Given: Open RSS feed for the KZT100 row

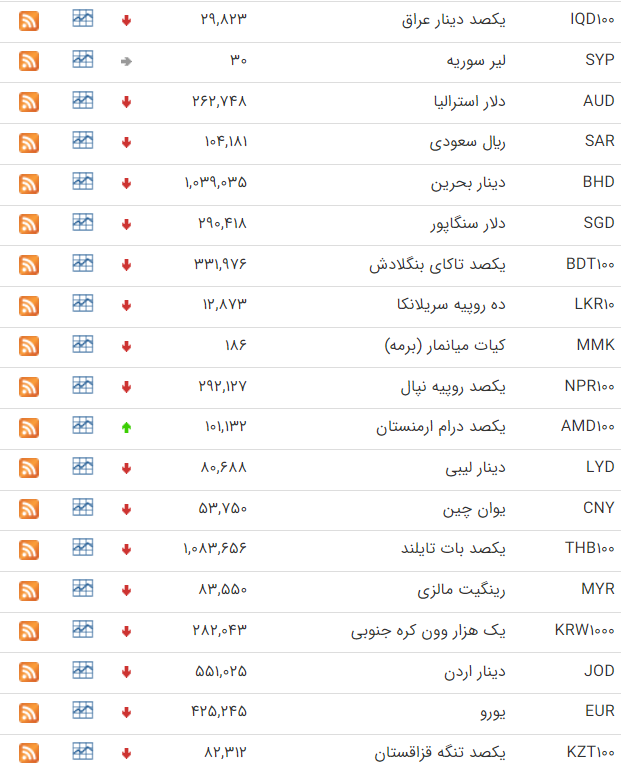Looking at the screenshot, I should (x=29, y=752).
